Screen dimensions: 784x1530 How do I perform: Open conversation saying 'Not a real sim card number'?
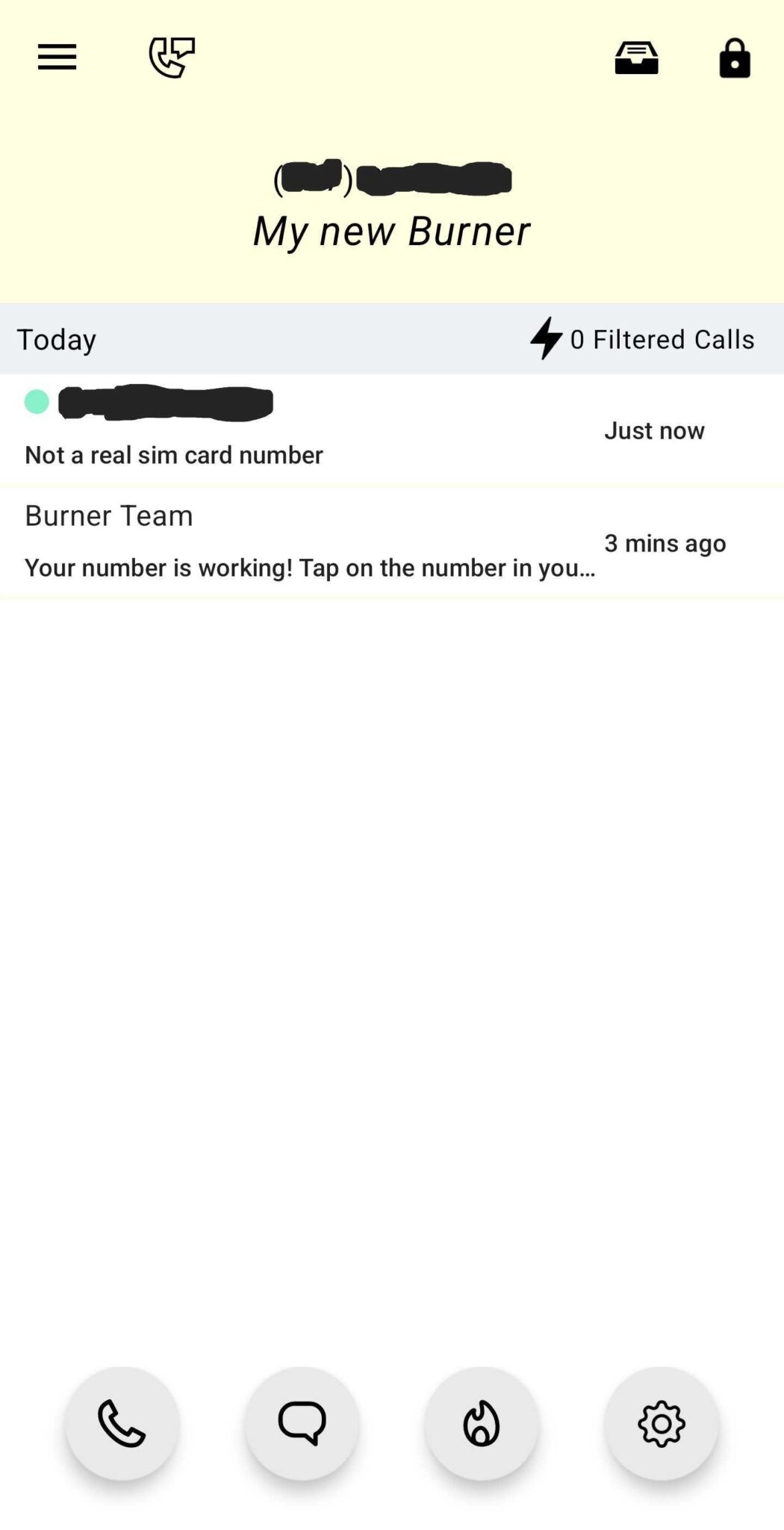(x=173, y=453)
